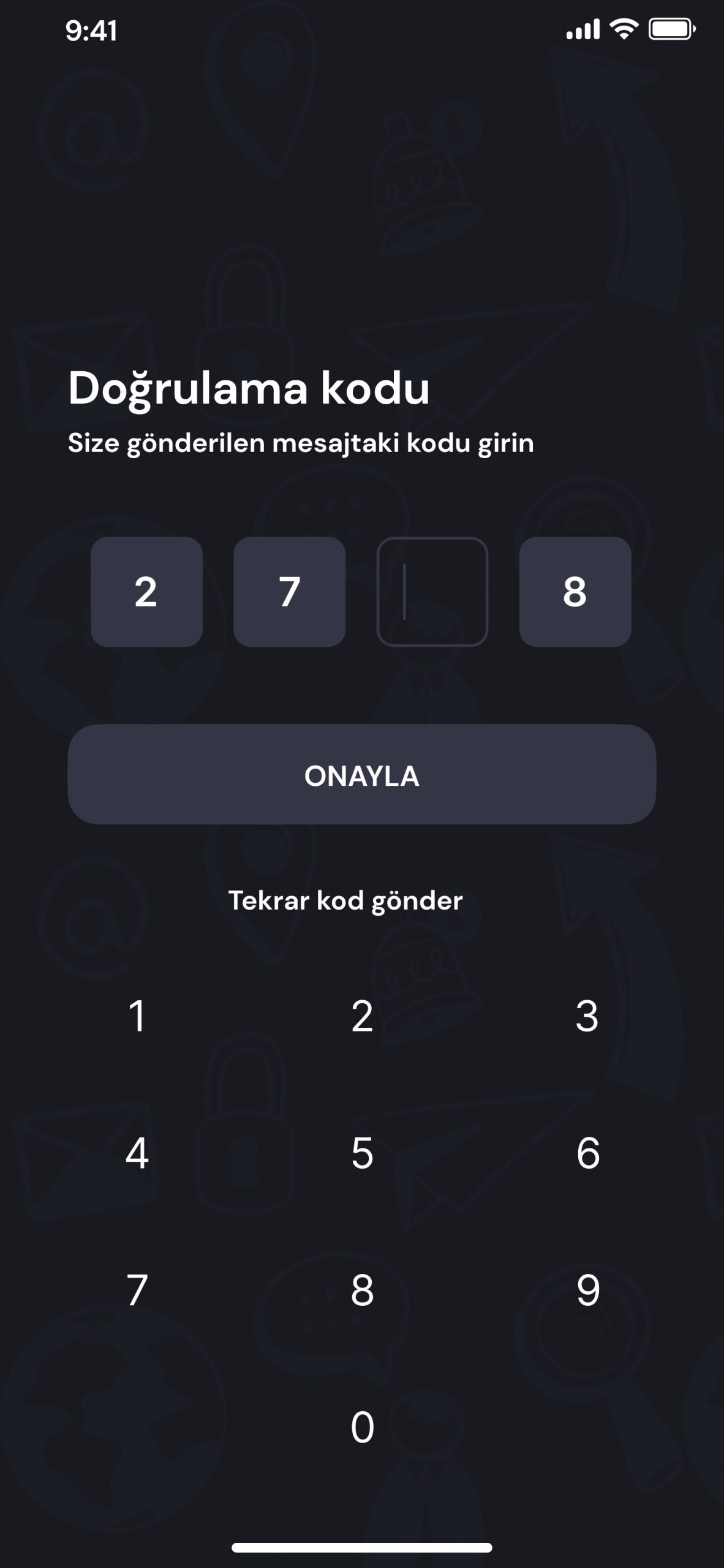Enter digit 2 on the keypad
The height and width of the screenshot is (1568, 724).
click(x=362, y=1016)
